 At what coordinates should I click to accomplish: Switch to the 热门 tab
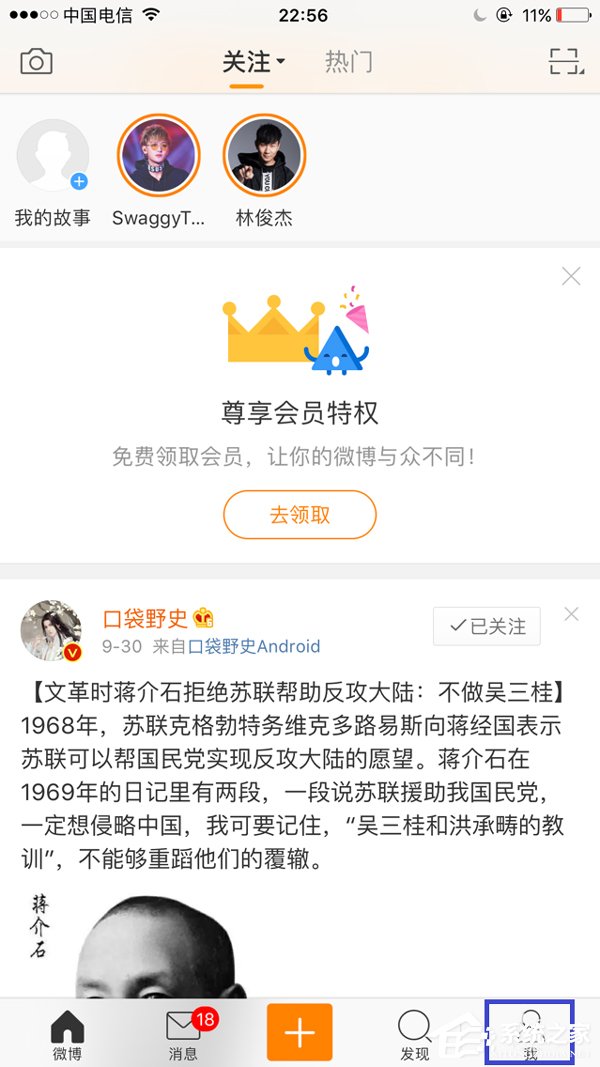[348, 62]
